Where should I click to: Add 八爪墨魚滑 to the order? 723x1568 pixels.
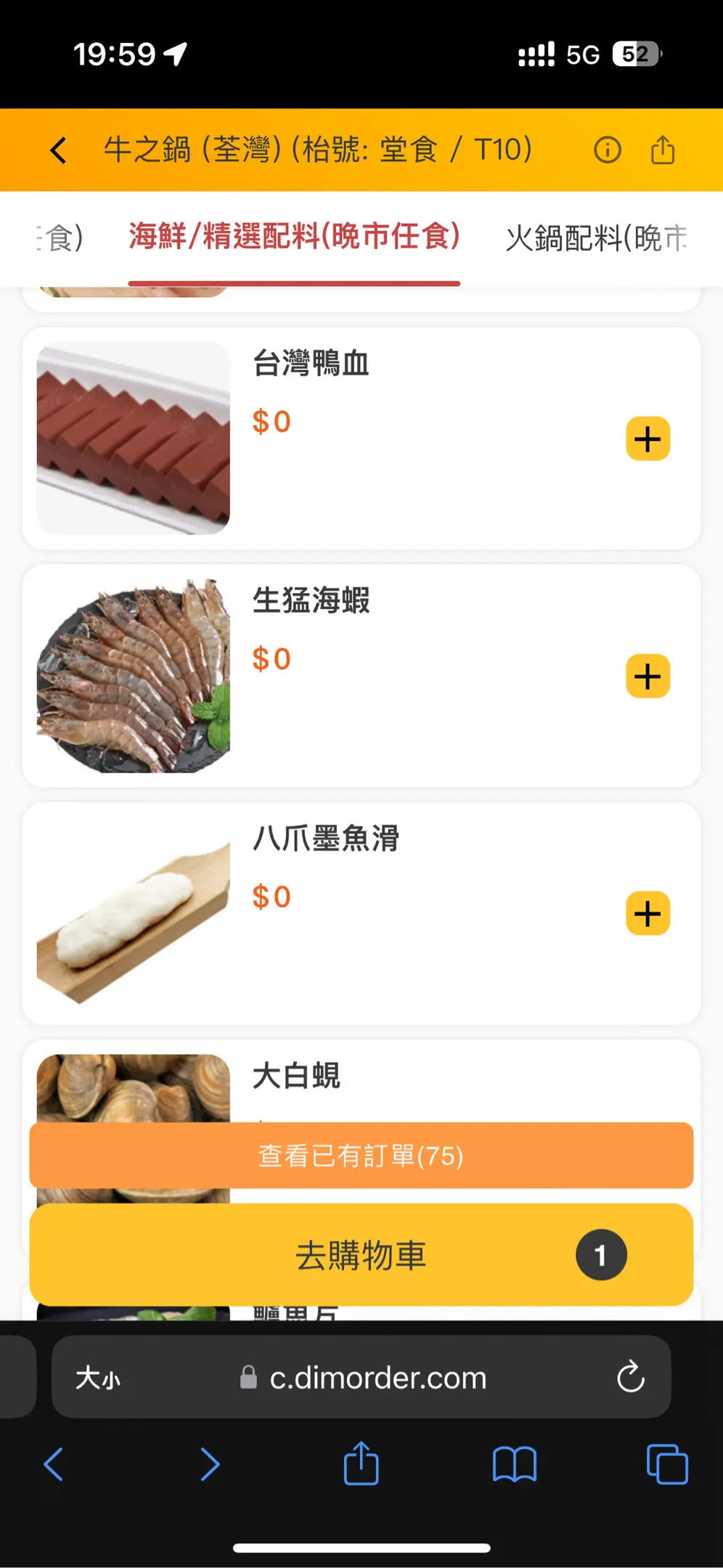point(648,914)
